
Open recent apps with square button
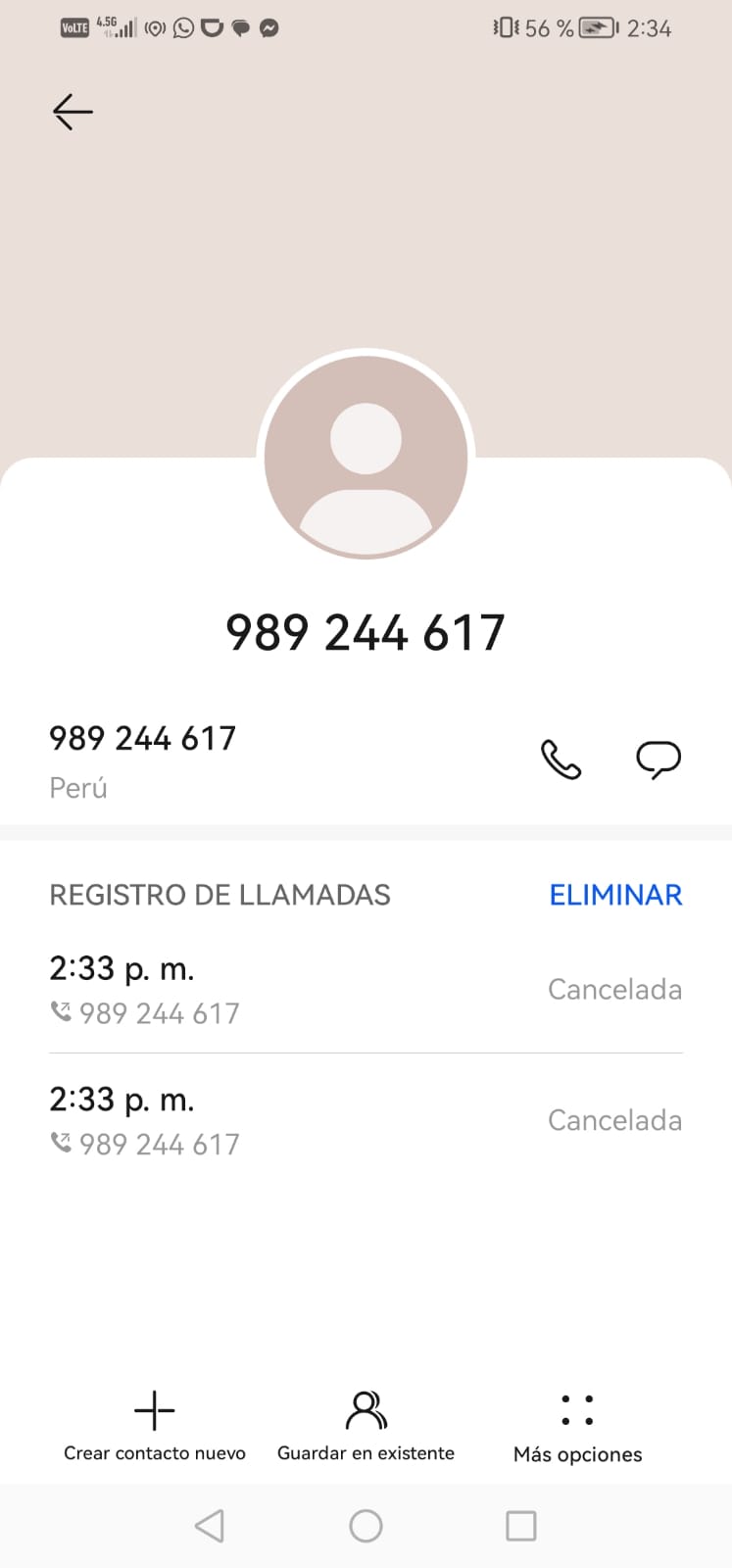tap(520, 1526)
